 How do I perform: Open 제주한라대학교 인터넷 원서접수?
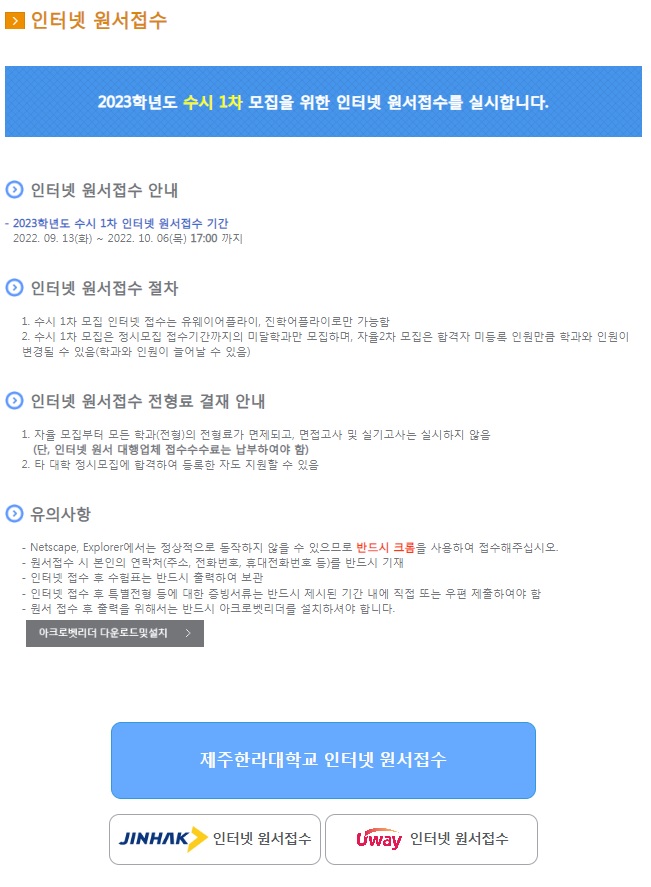[323, 759]
